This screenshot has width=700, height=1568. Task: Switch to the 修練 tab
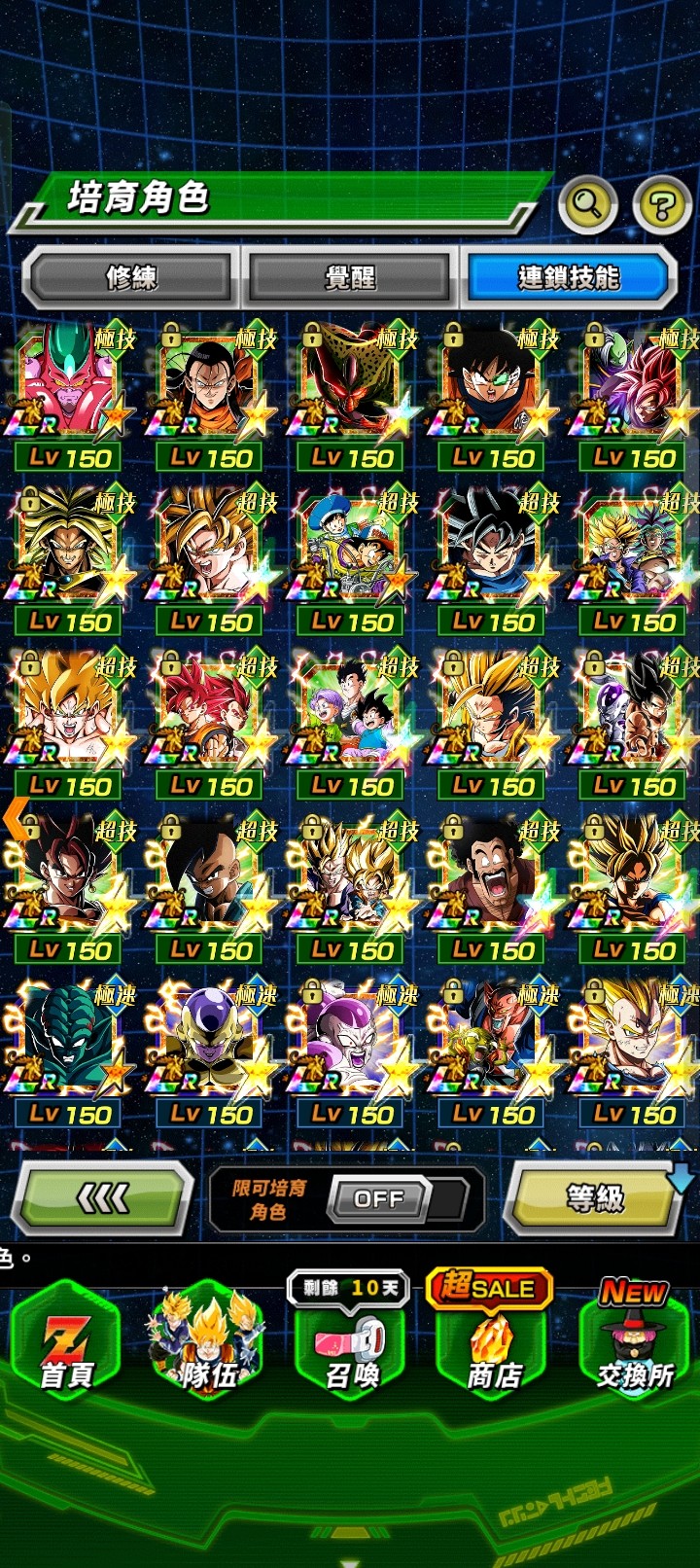[x=130, y=278]
